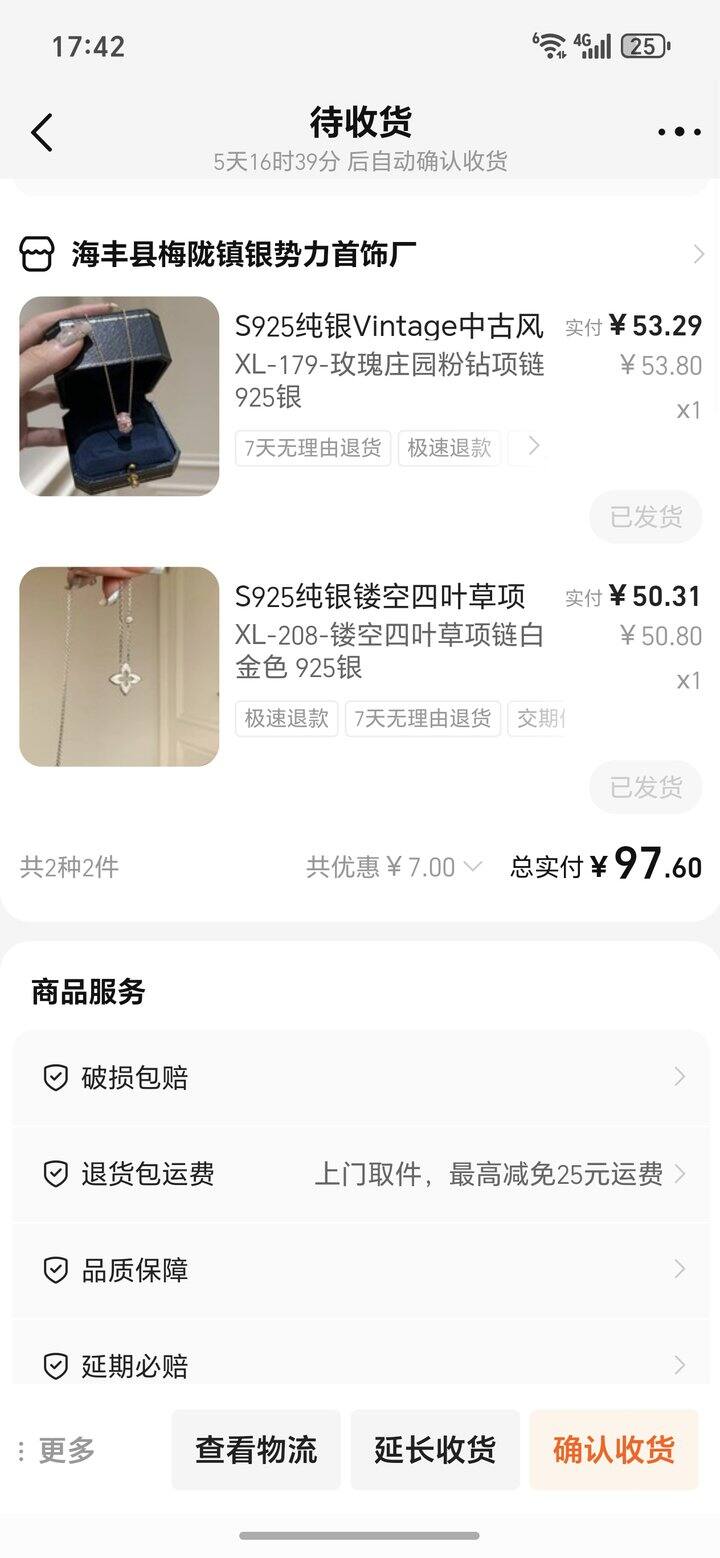
Task: Open the 品质保障 service row
Action: 361,1269
